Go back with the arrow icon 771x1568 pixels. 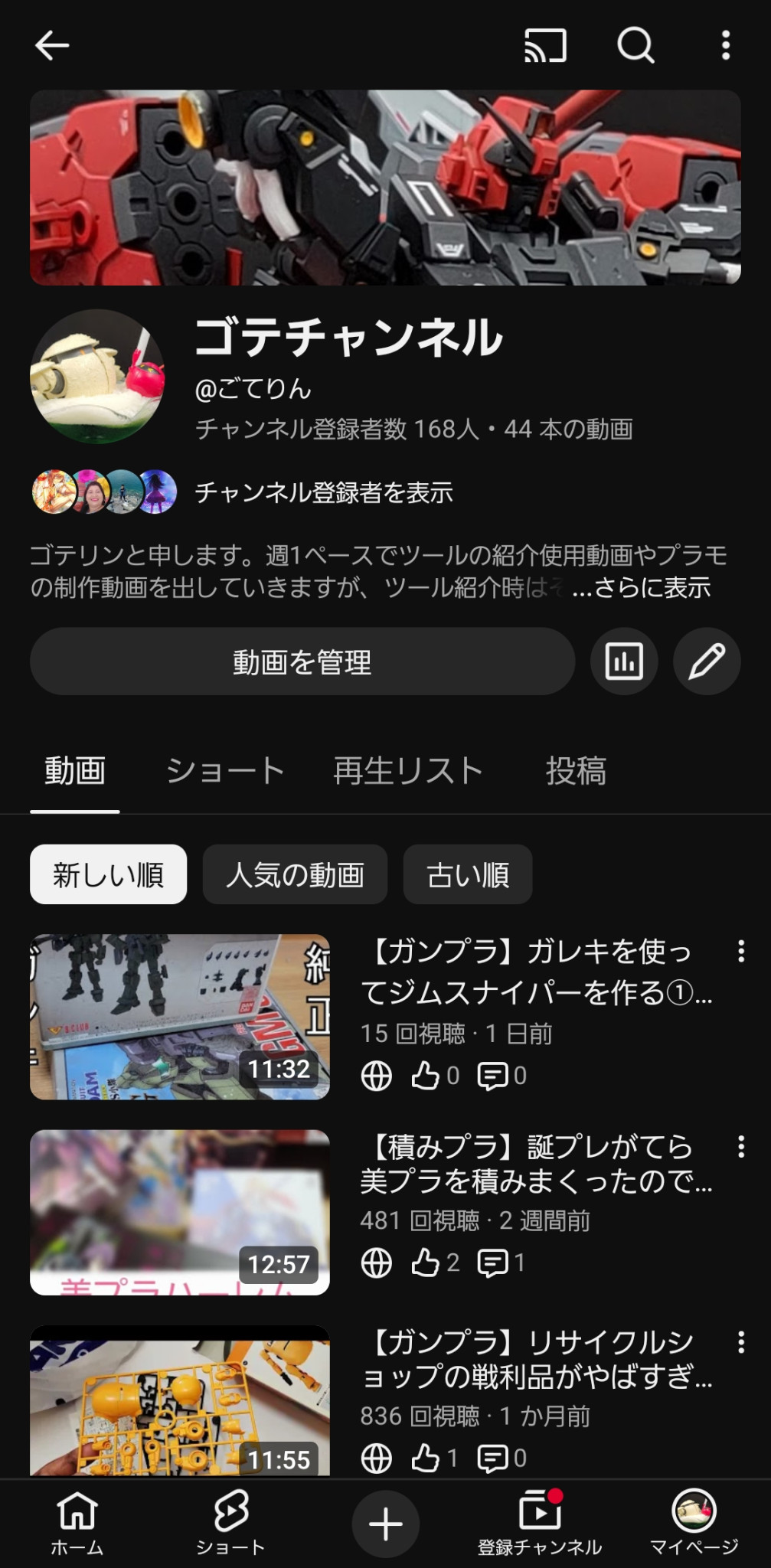(52, 46)
